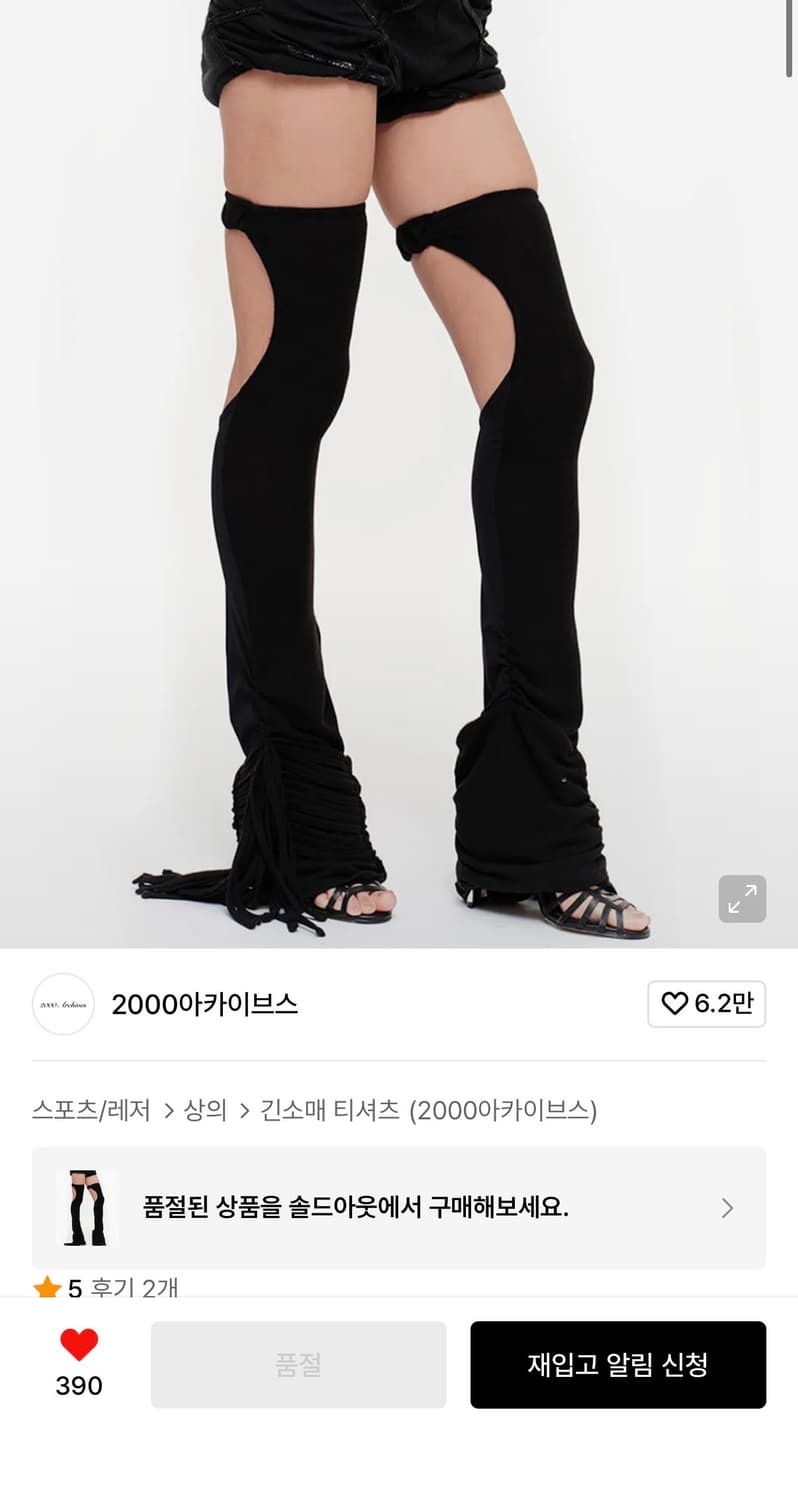Tap the product thumbnail in the 솔드아웃 banner
Image resolution: width=798 pixels, height=1500 pixels.
[85, 1208]
